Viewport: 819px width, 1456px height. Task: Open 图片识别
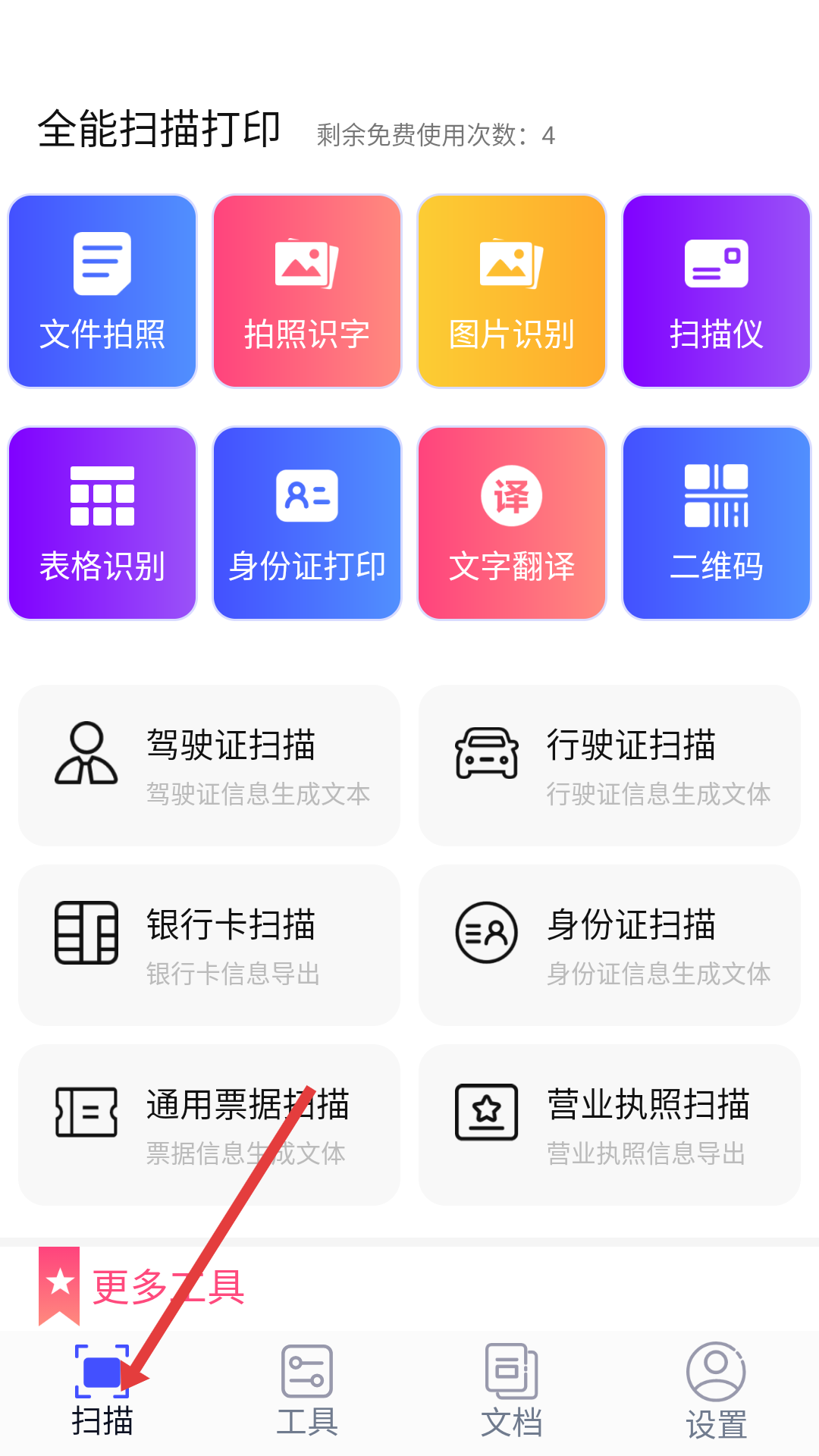[x=512, y=291]
